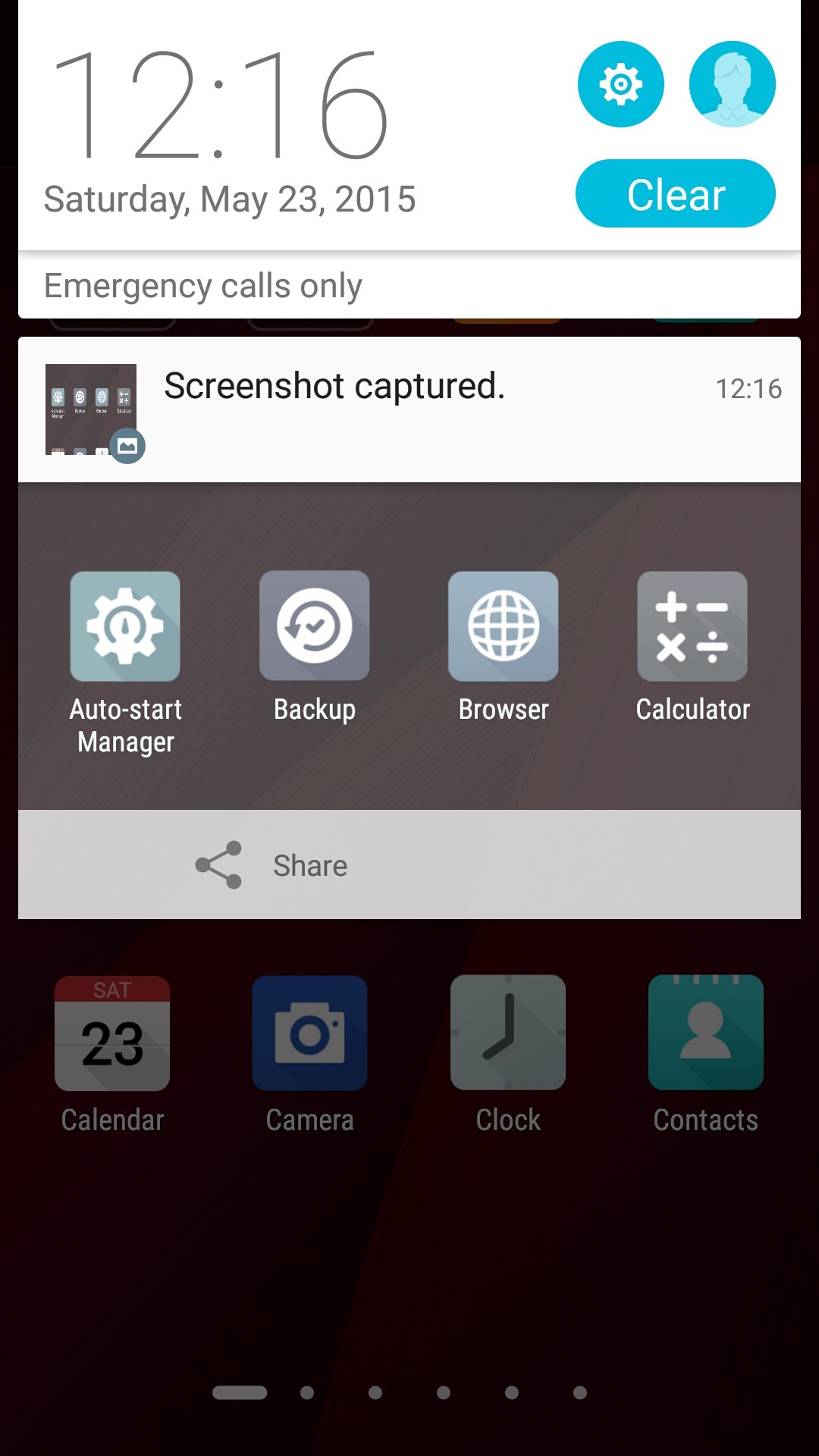The width and height of the screenshot is (819, 1456).
Task: Open the expanded screenshot preview image
Action: [x=409, y=646]
